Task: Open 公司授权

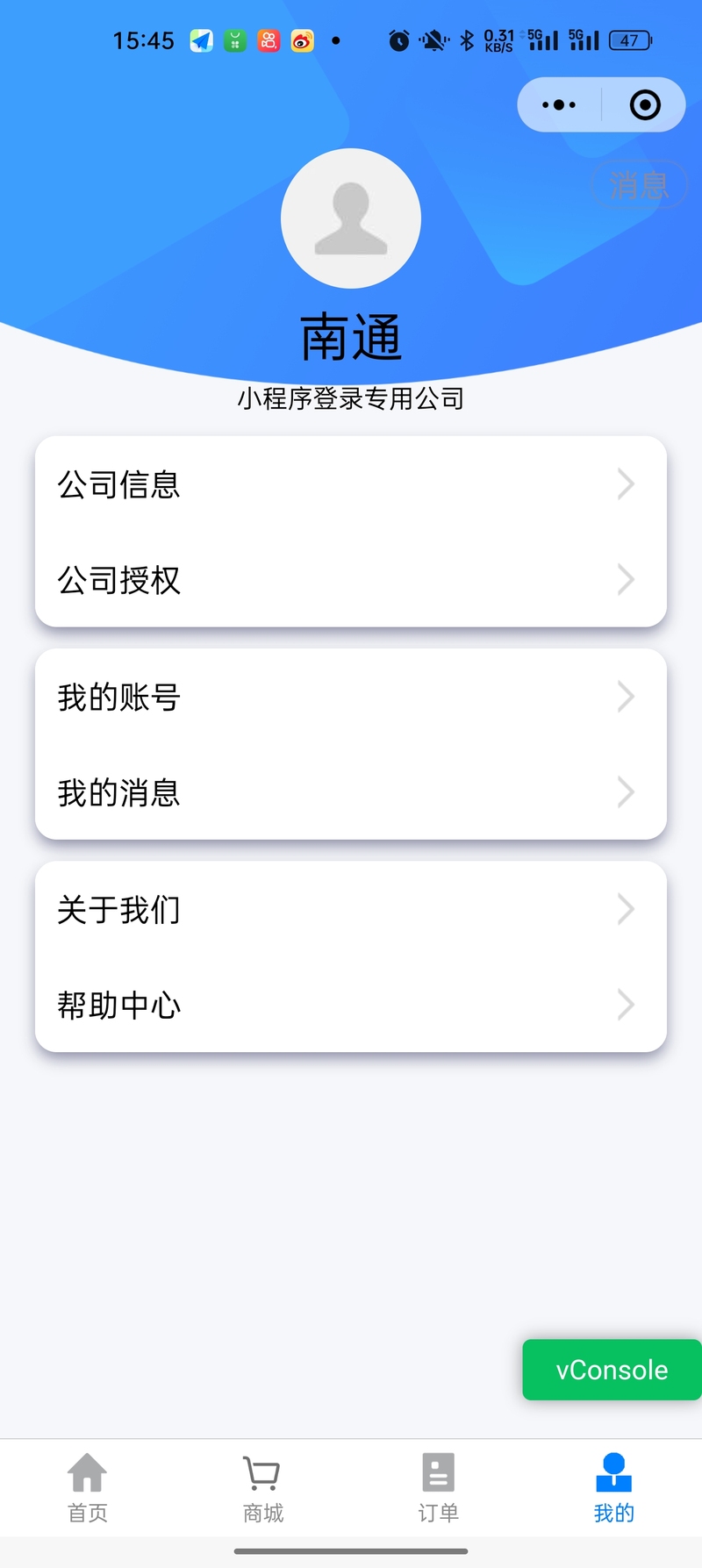Action: click(x=351, y=580)
